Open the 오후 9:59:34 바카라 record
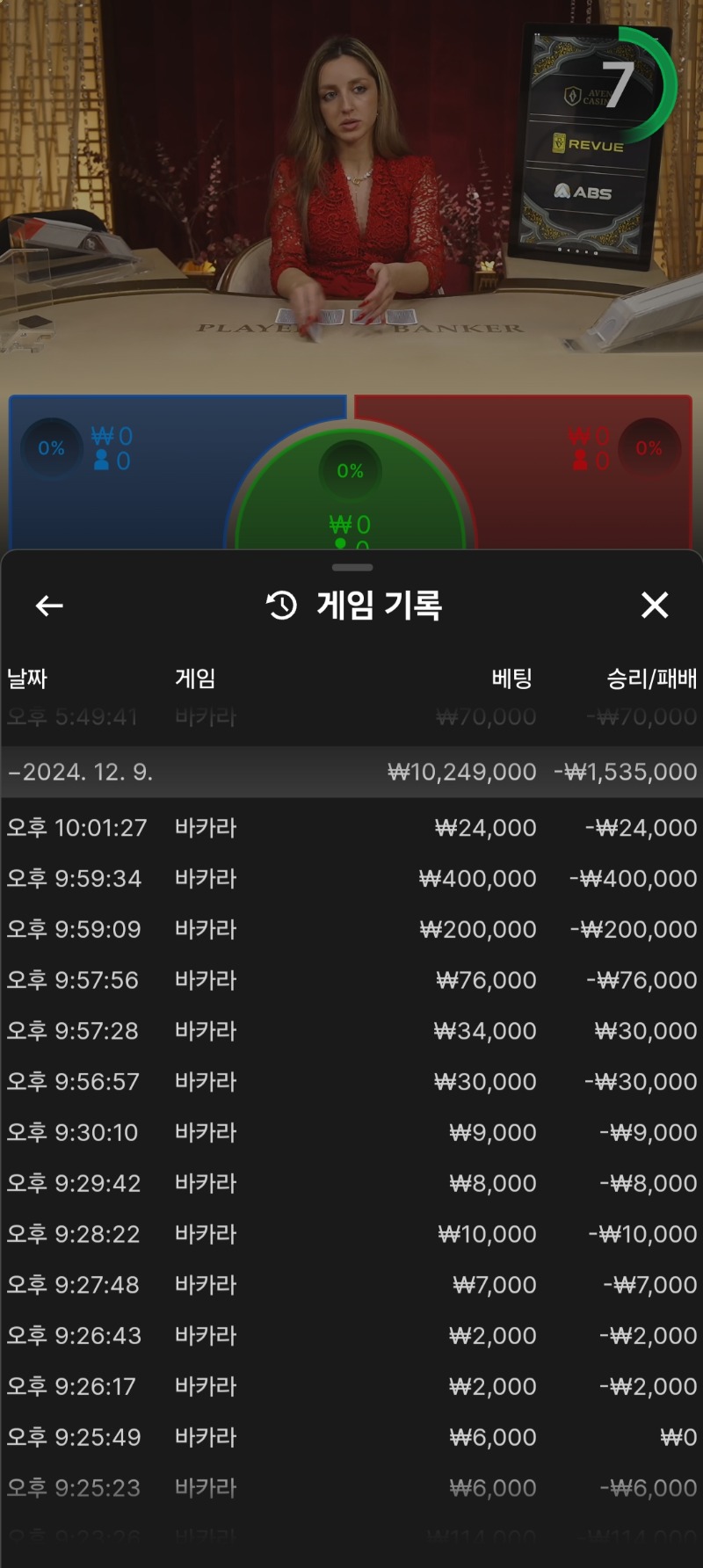 coord(351,879)
